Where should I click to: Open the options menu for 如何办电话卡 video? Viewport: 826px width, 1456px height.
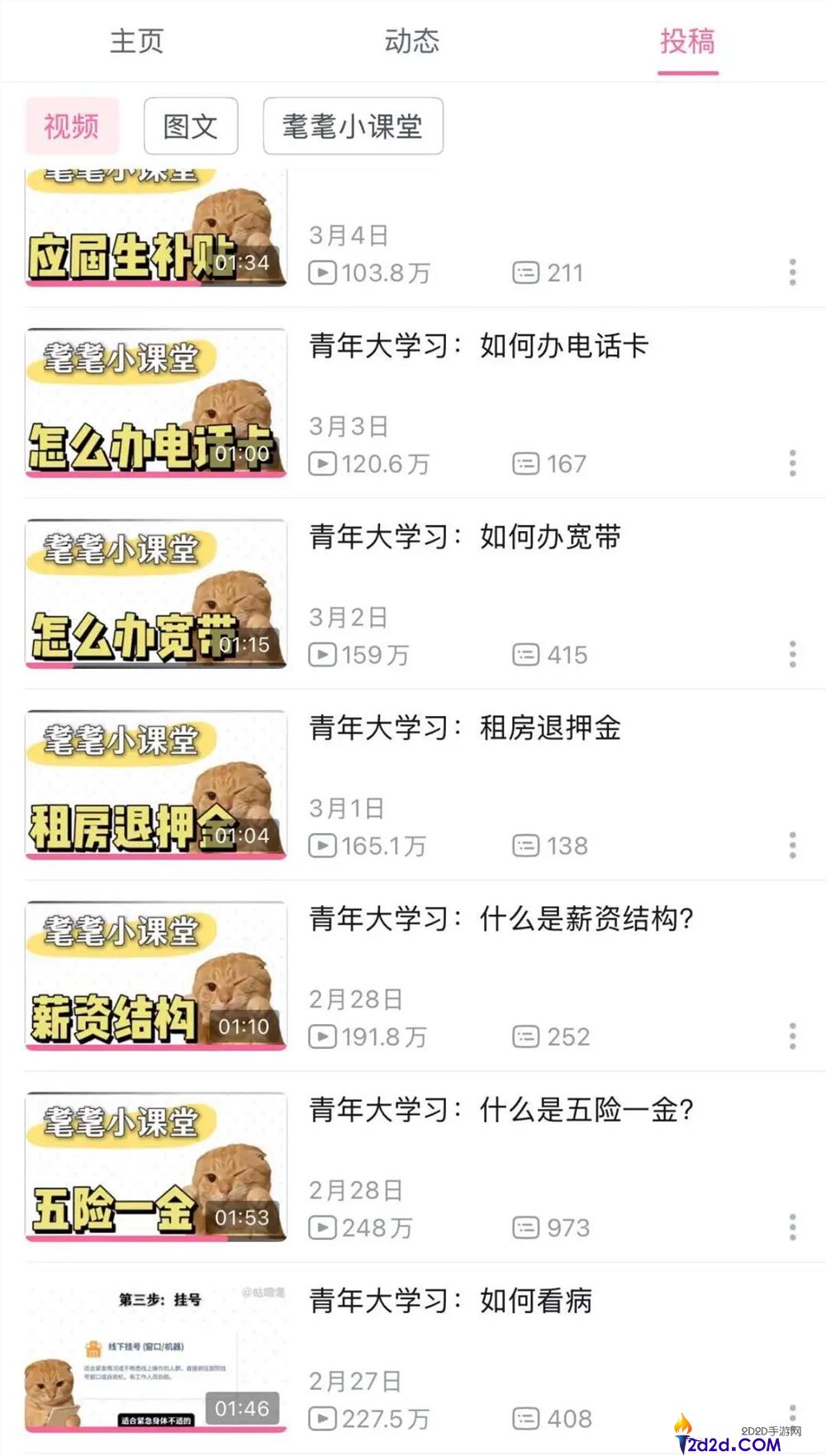[x=790, y=464]
